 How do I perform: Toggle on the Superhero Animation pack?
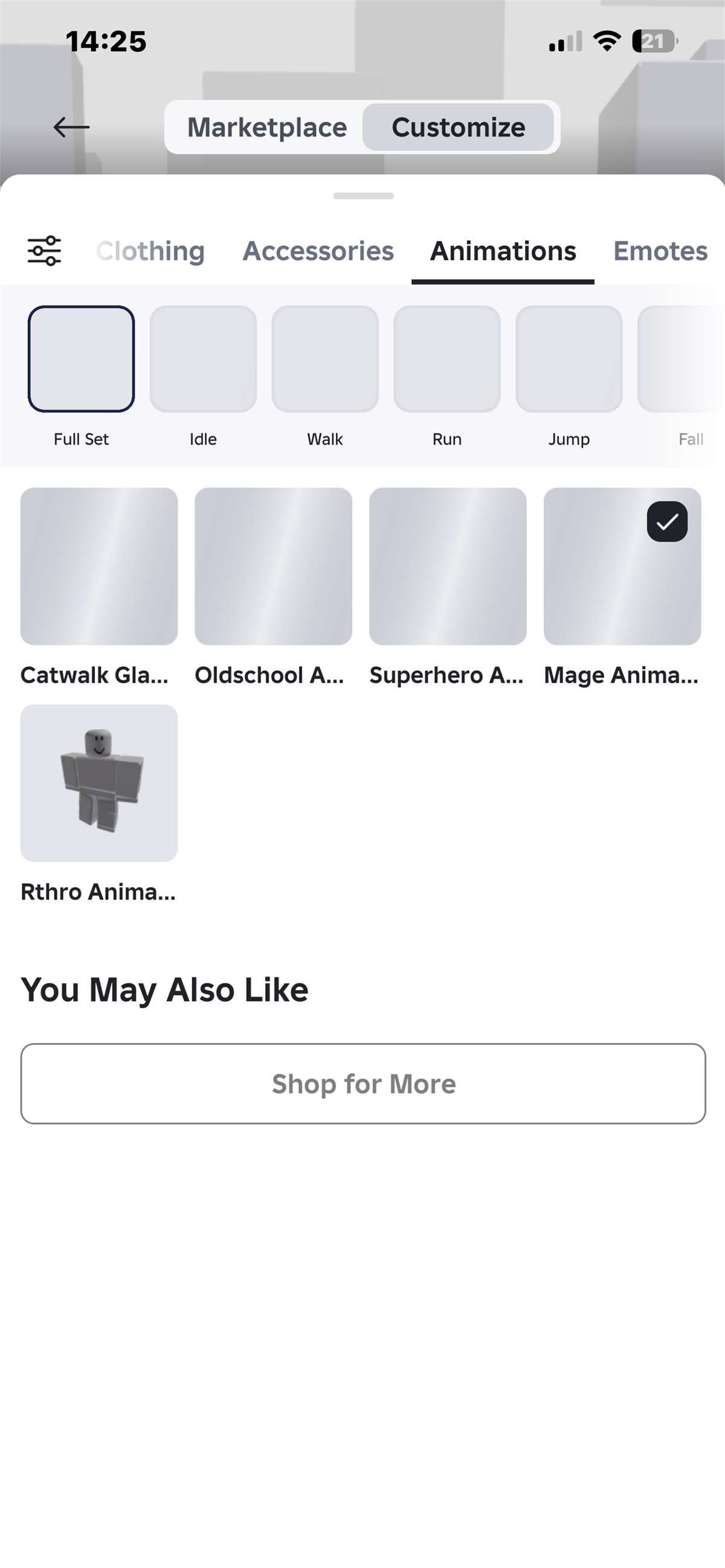click(447, 566)
